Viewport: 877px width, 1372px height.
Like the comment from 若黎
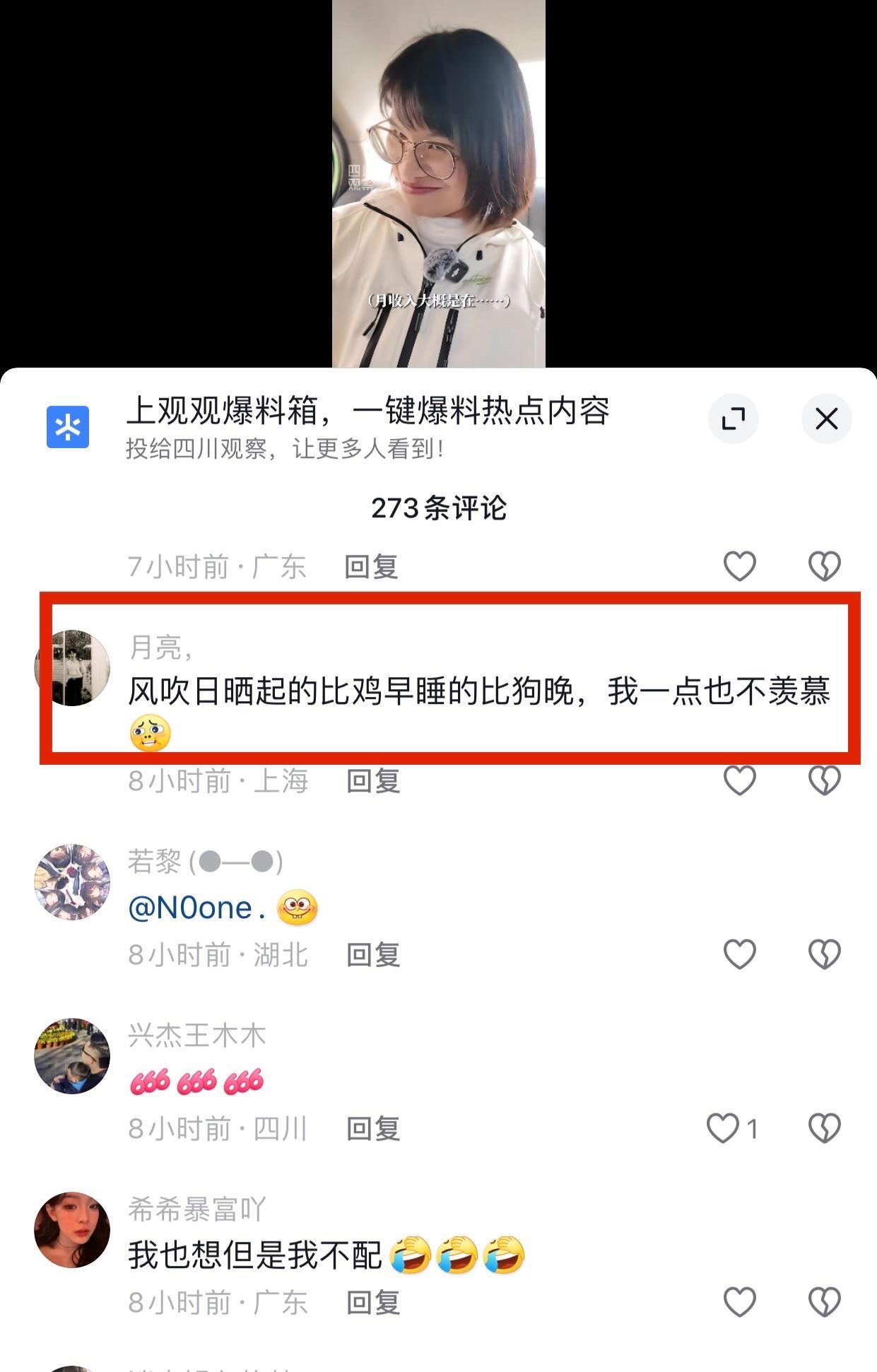(x=739, y=954)
